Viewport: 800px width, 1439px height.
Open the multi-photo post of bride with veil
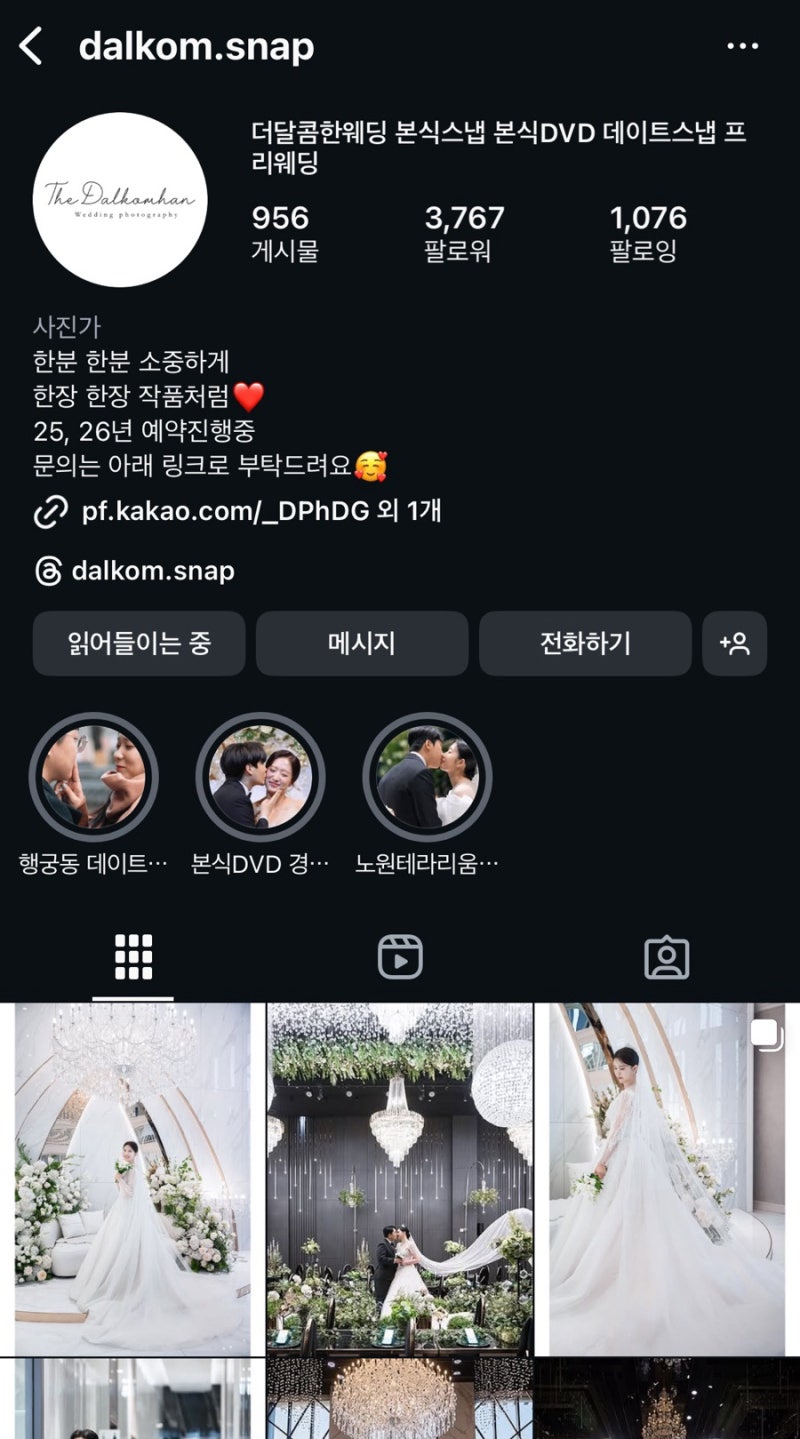click(x=666, y=1178)
